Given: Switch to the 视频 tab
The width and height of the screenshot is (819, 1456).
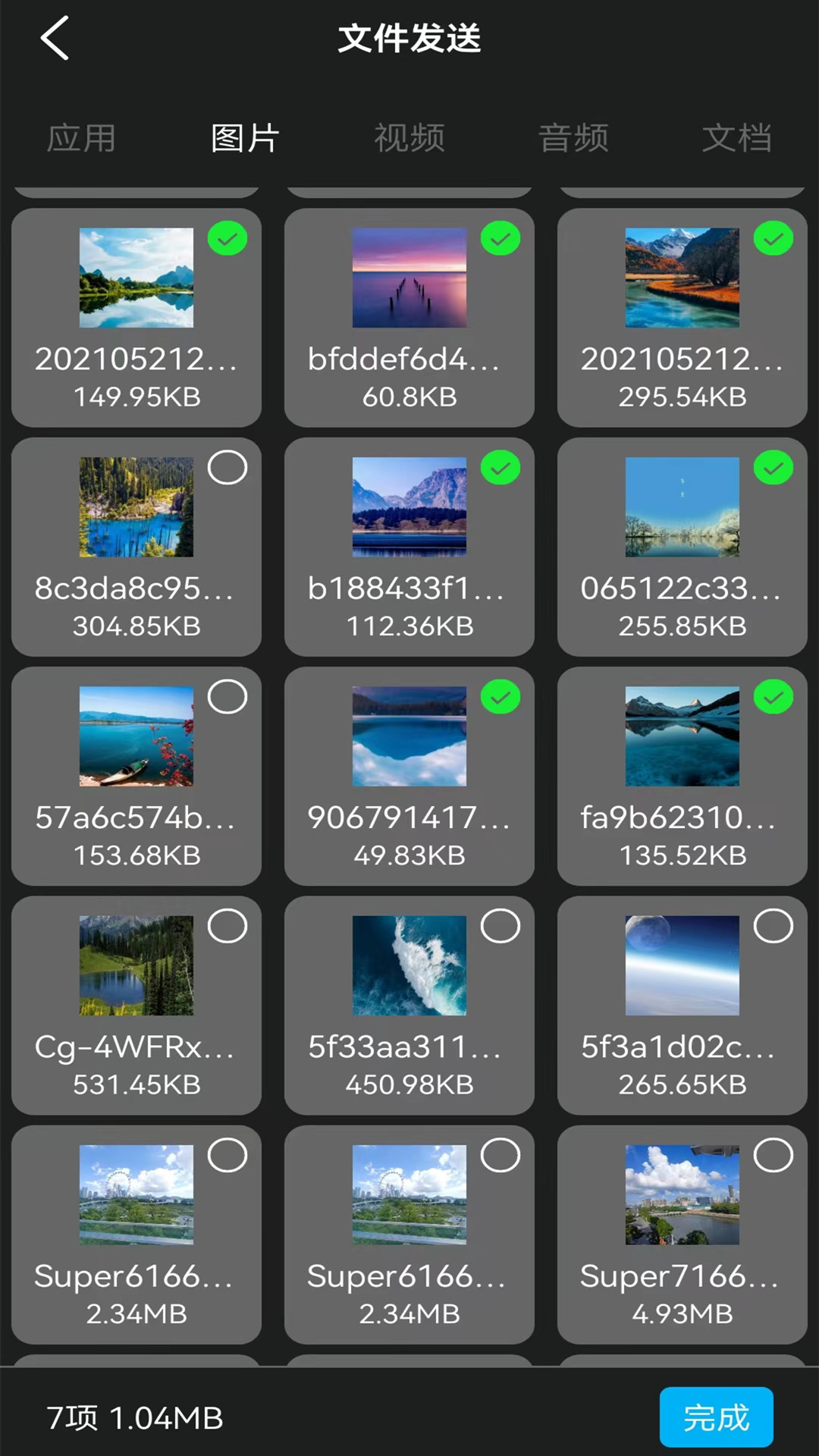Looking at the screenshot, I should pyautogui.click(x=409, y=138).
